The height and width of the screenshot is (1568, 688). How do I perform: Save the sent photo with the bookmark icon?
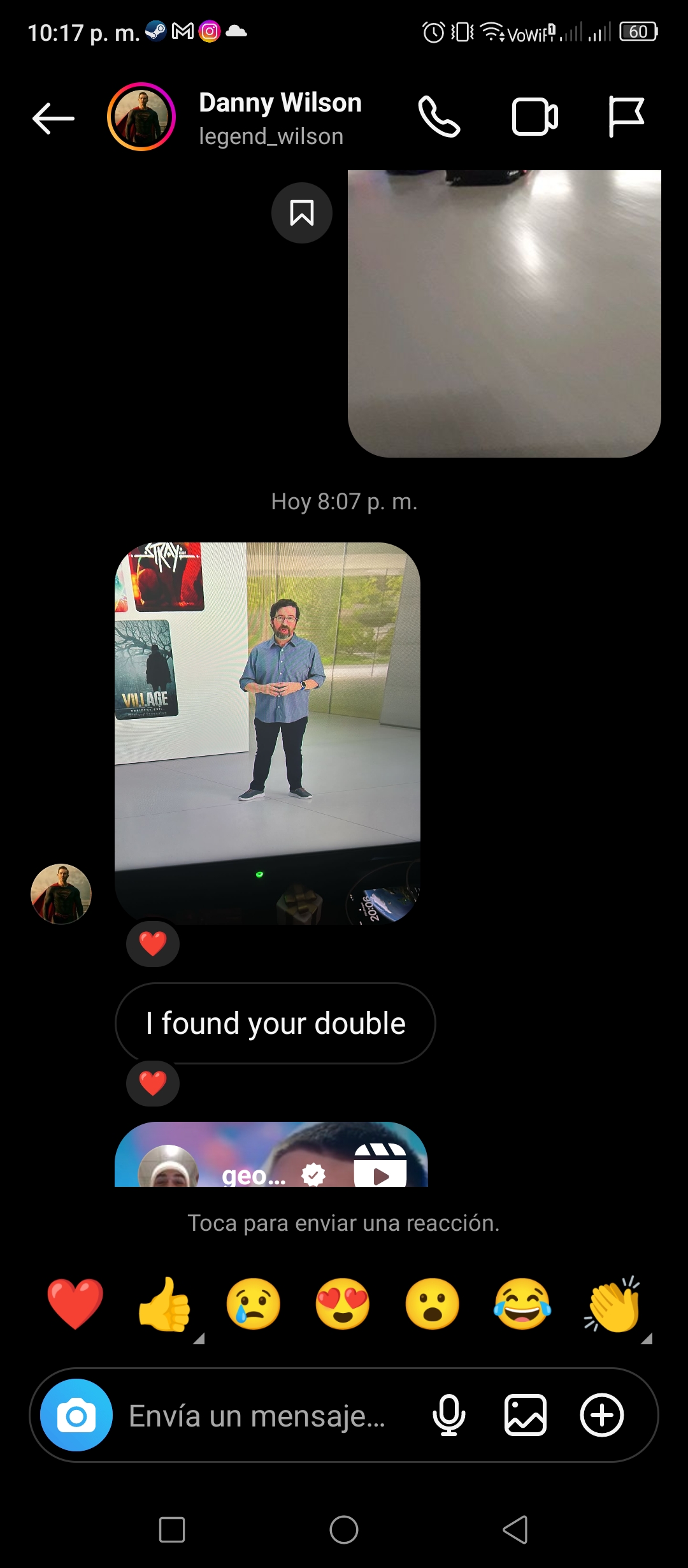[302, 213]
